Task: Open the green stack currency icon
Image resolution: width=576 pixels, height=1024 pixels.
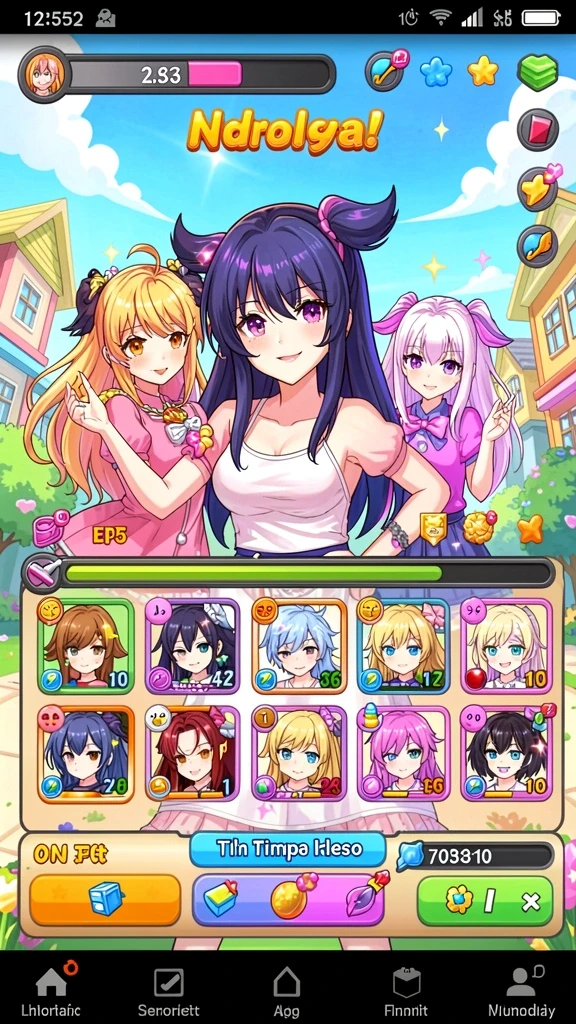Action: (537, 71)
